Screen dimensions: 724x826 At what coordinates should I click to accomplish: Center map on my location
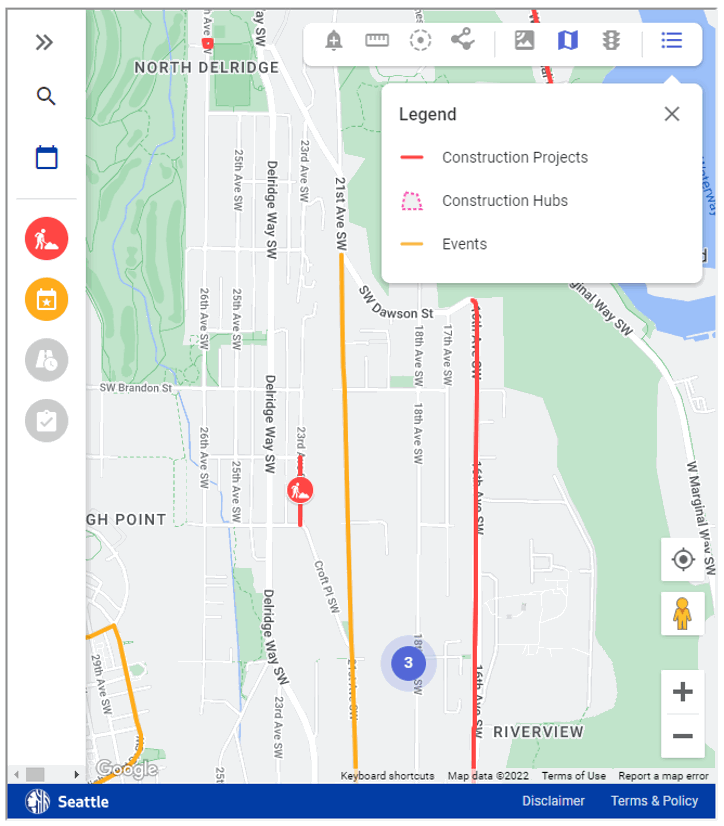683,559
